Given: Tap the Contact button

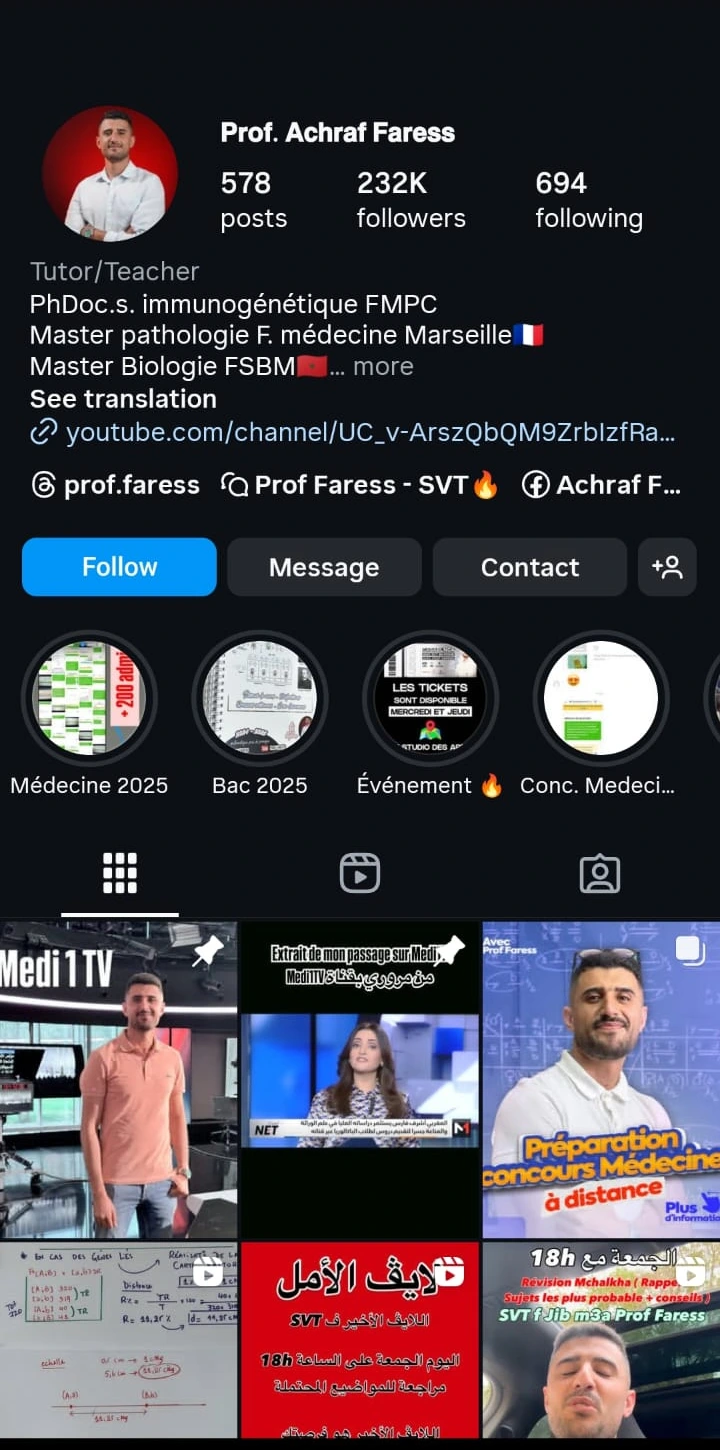Looking at the screenshot, I should (529, 567).
